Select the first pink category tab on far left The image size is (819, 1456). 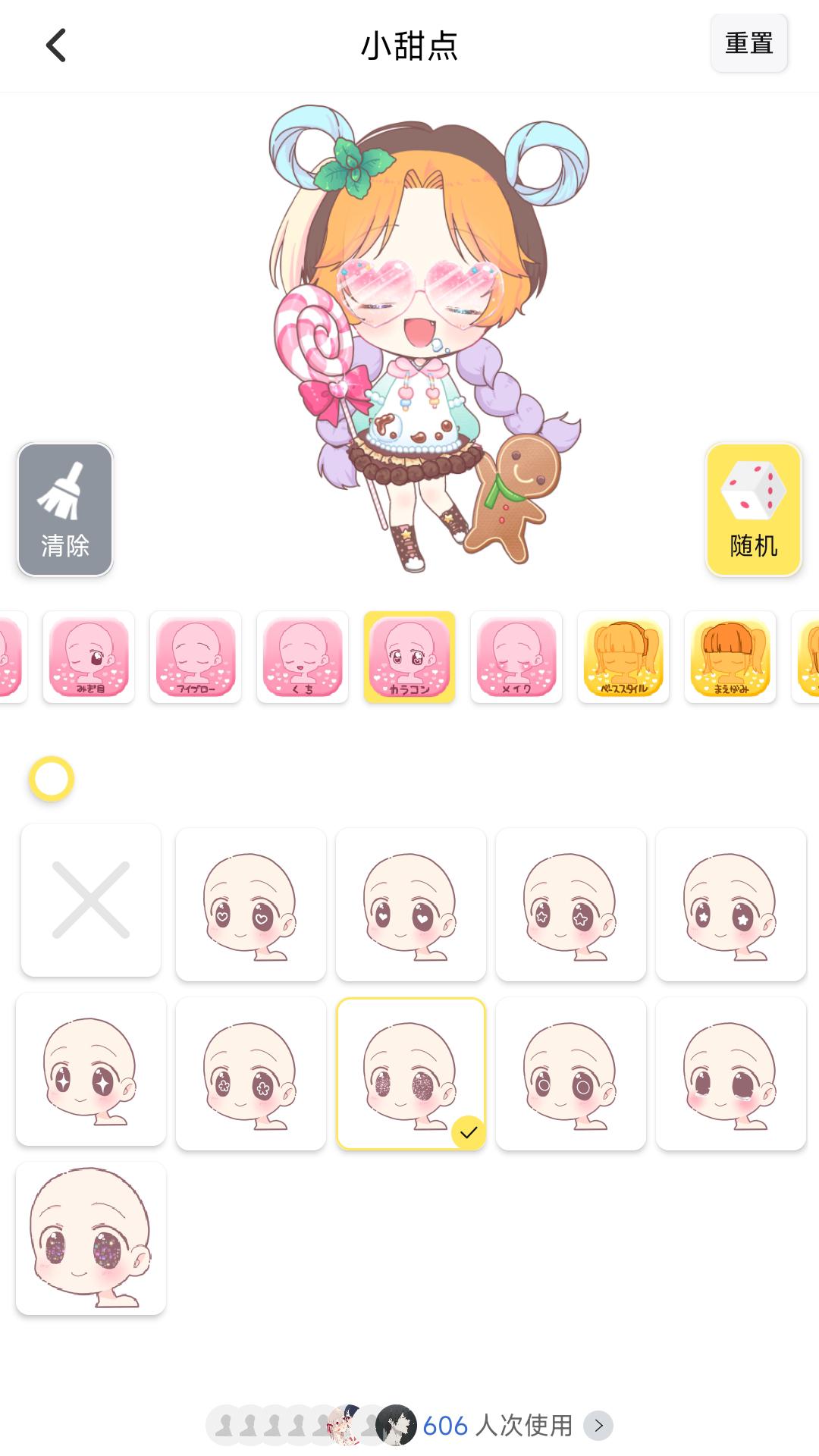(8, 657)
